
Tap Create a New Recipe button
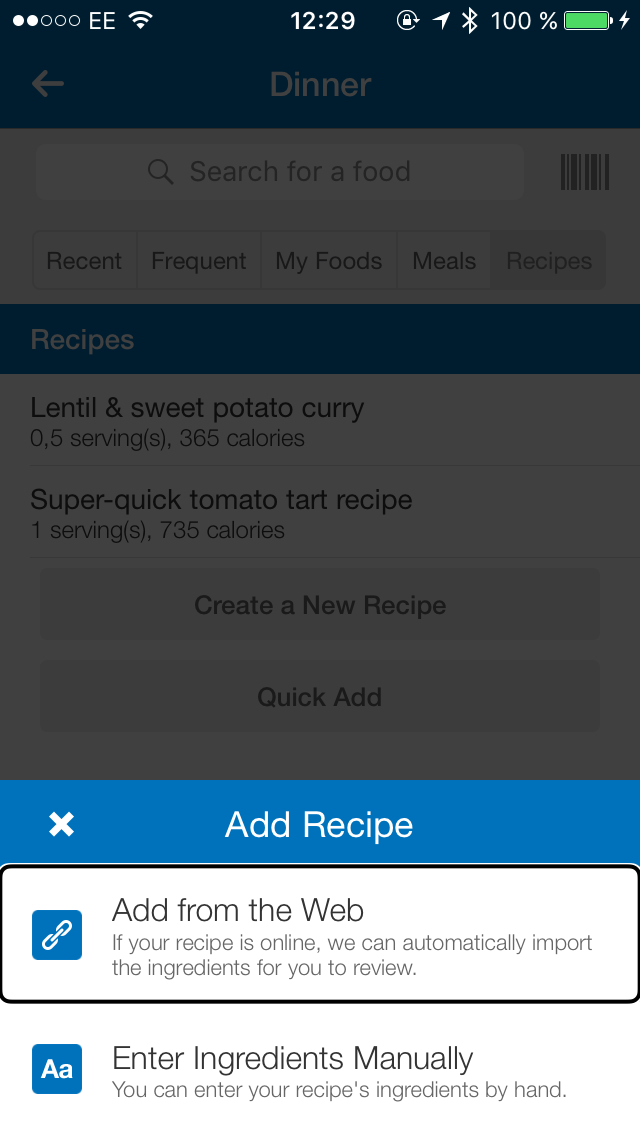[320, 605]
